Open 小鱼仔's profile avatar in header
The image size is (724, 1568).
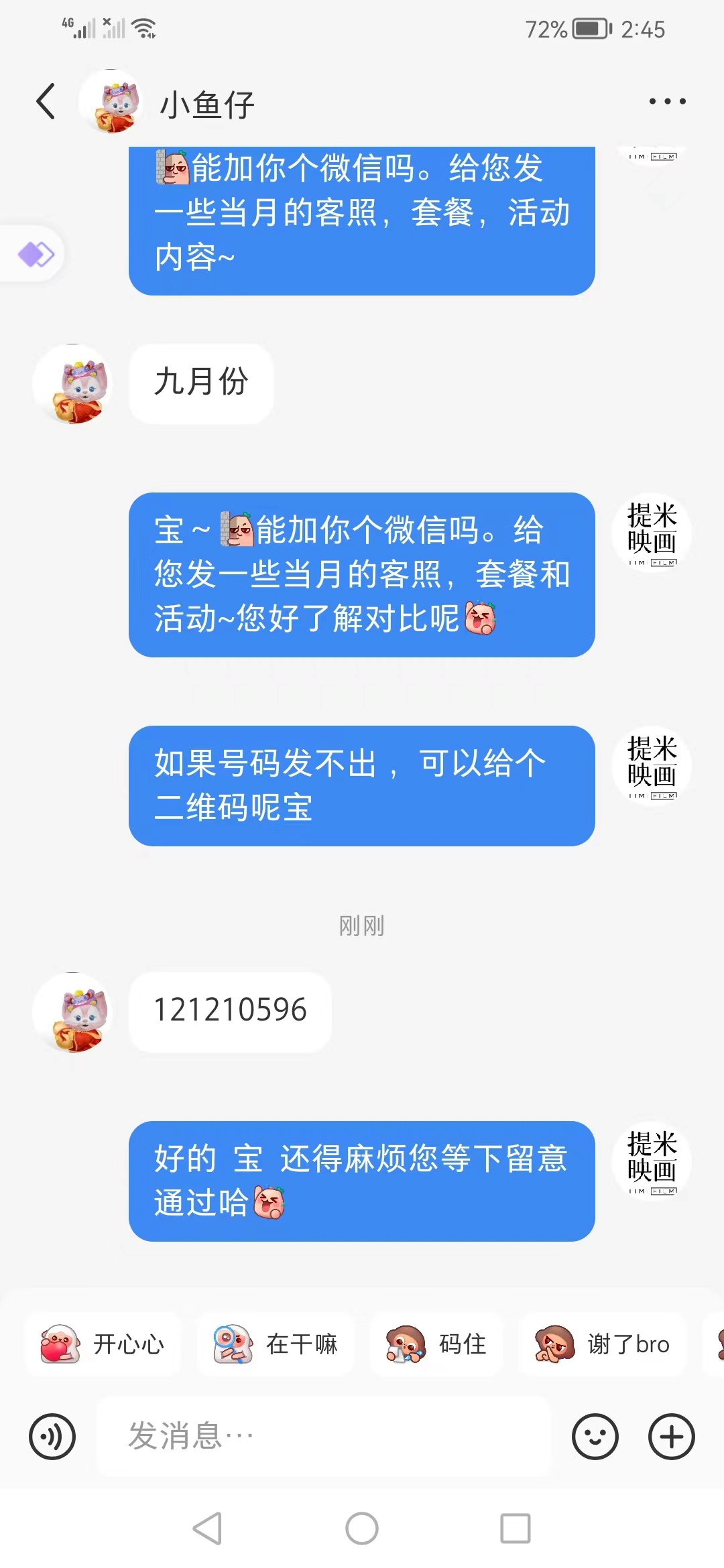point(111,102)
